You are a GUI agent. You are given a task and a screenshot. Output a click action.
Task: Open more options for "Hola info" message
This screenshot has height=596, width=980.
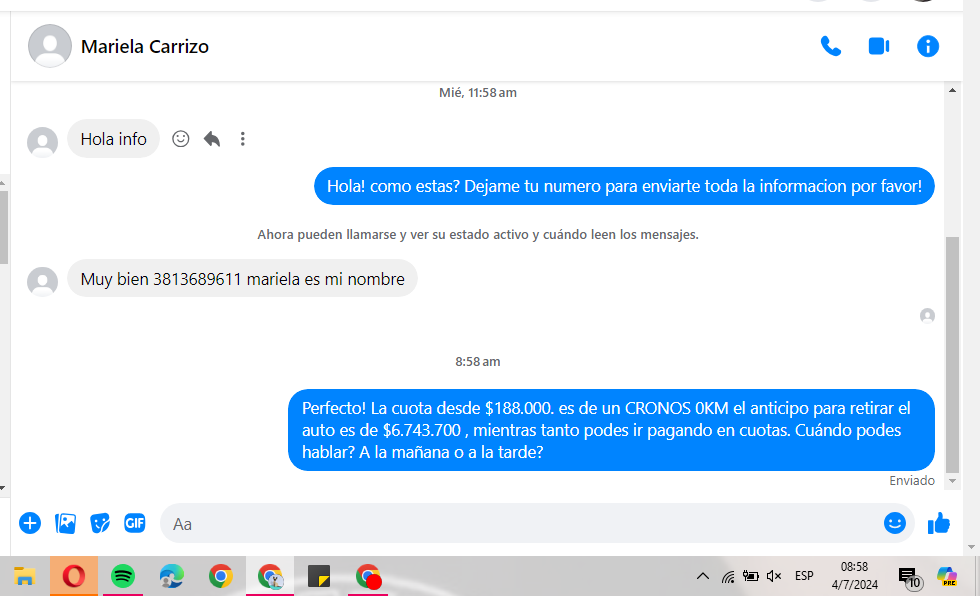[242, 139]
